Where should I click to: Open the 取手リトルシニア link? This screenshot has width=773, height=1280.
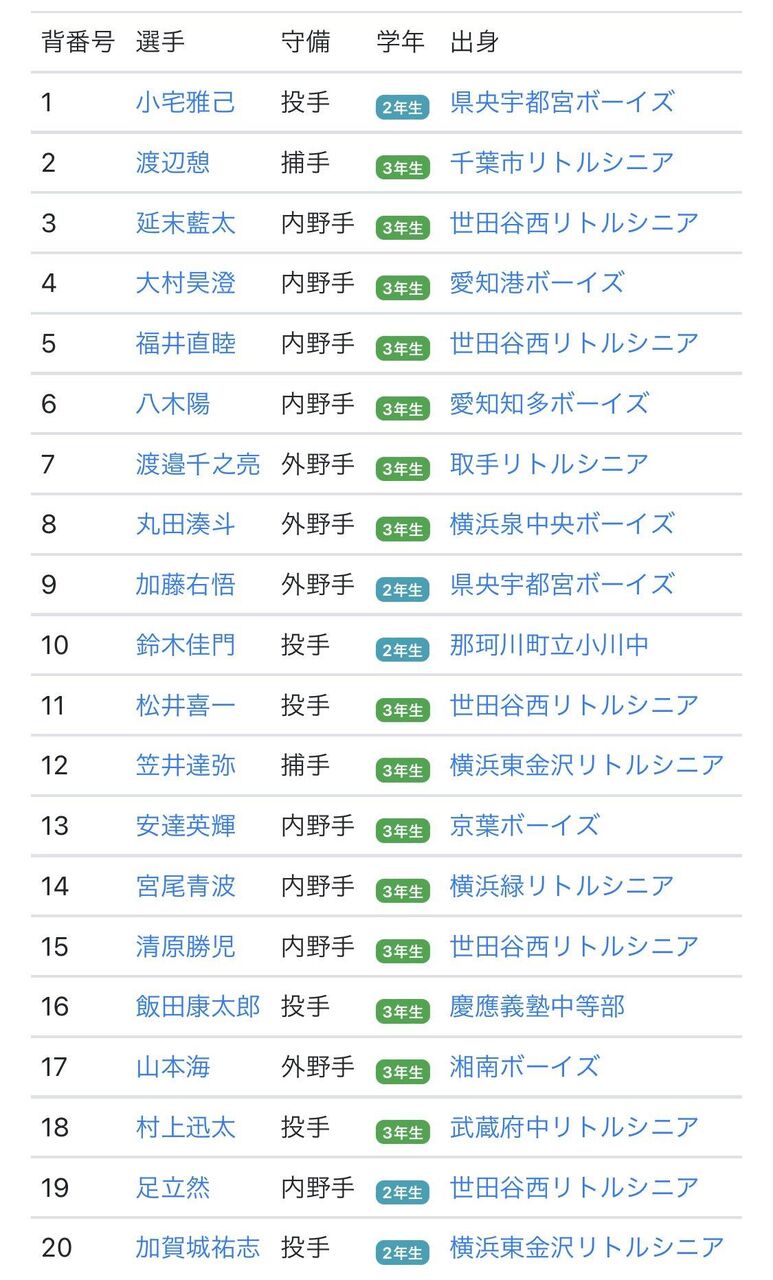549,463
